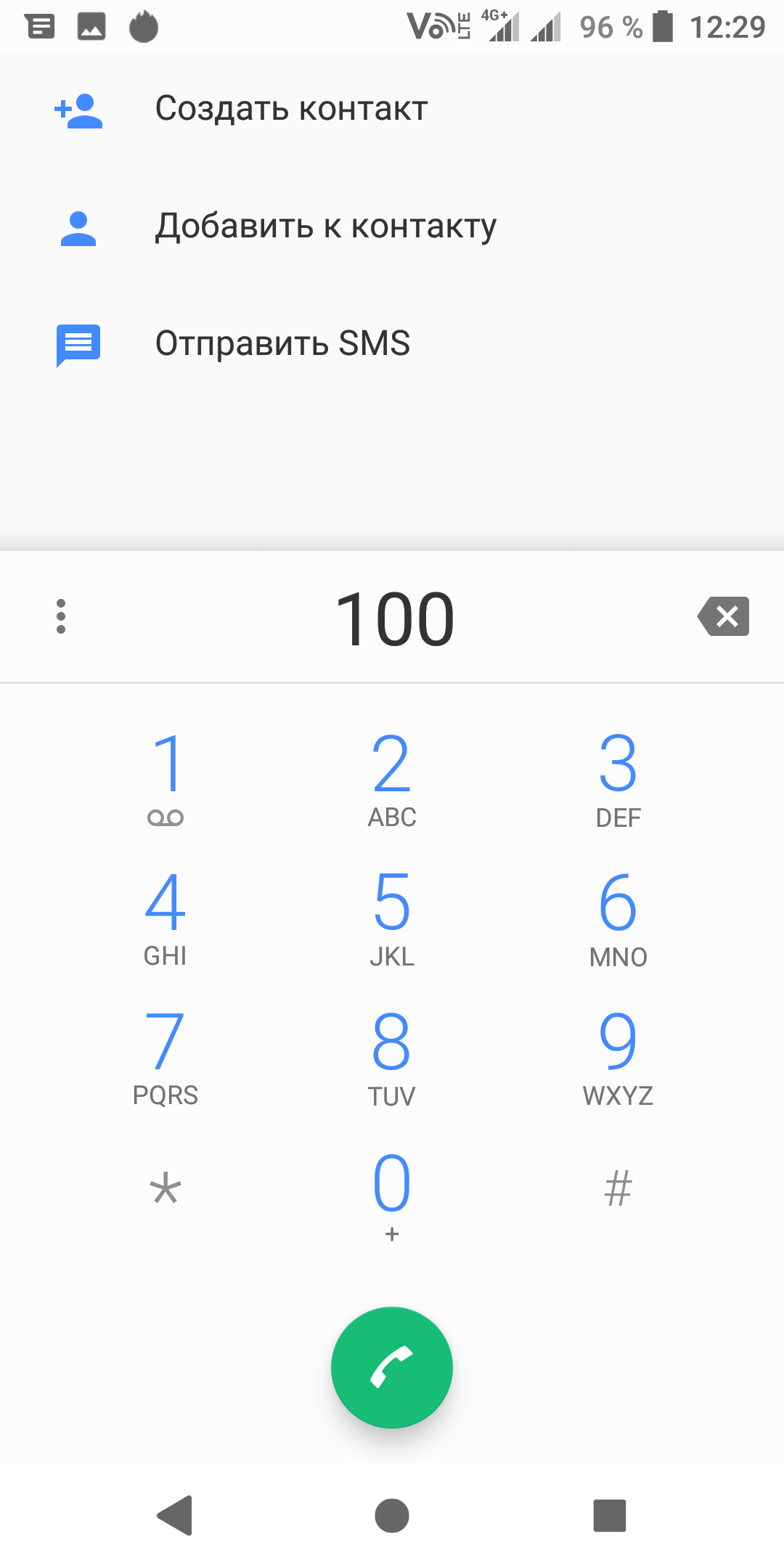This screenshot has width=784, height=1568.
Task: Tap the star (*) key
Action: 166,1191
